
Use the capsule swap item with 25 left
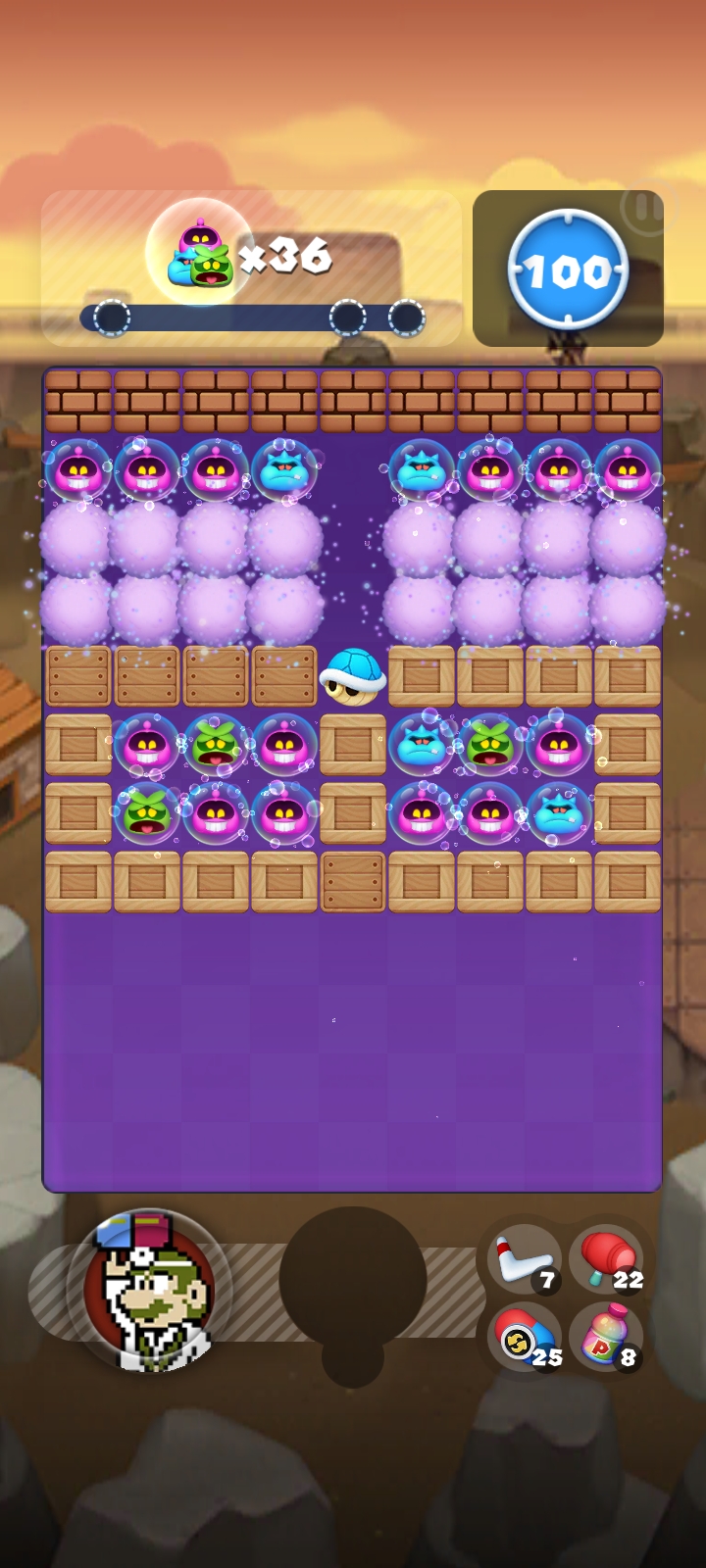524,1337
